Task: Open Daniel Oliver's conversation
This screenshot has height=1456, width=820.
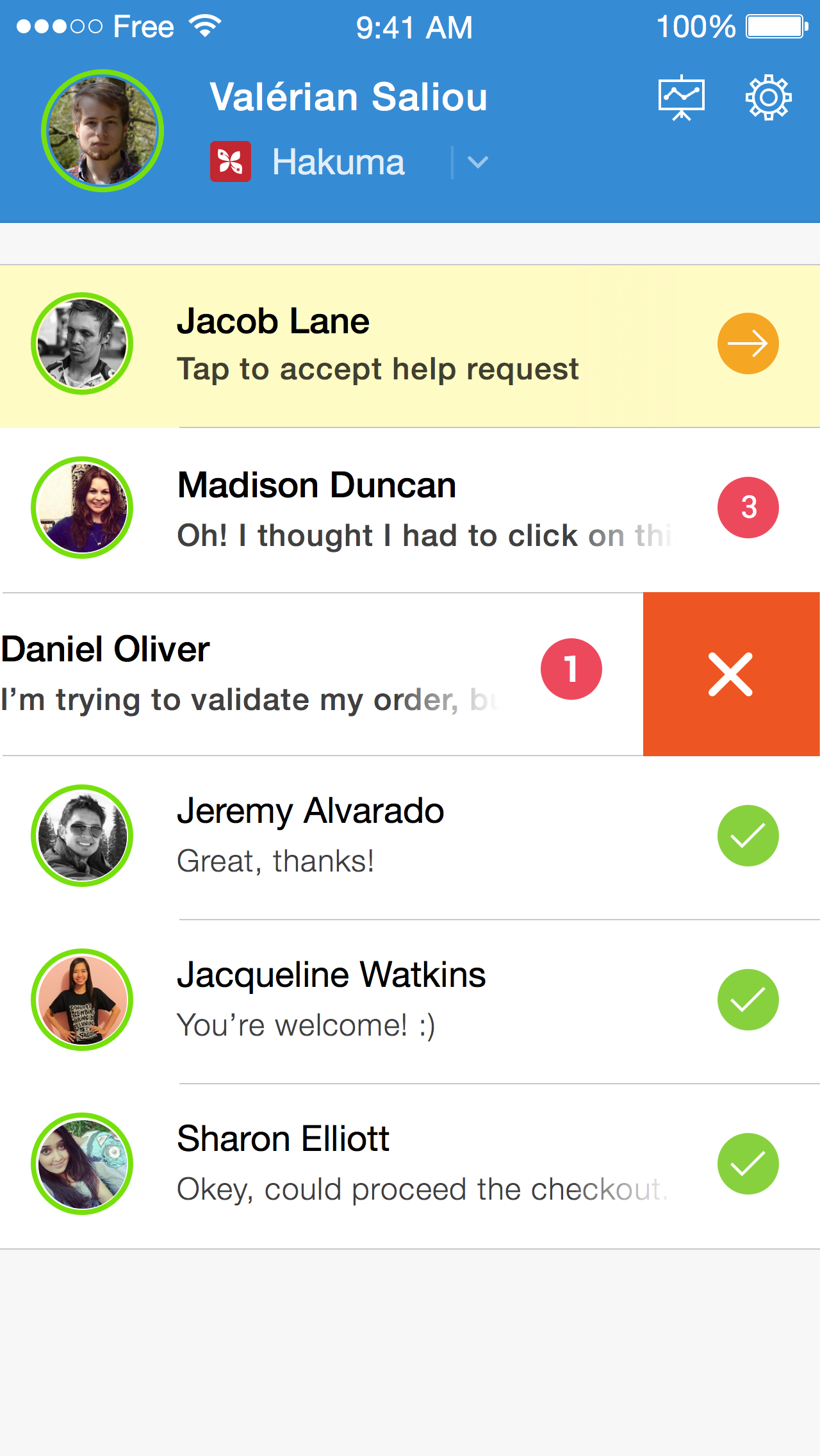Action: pos(322,674)
